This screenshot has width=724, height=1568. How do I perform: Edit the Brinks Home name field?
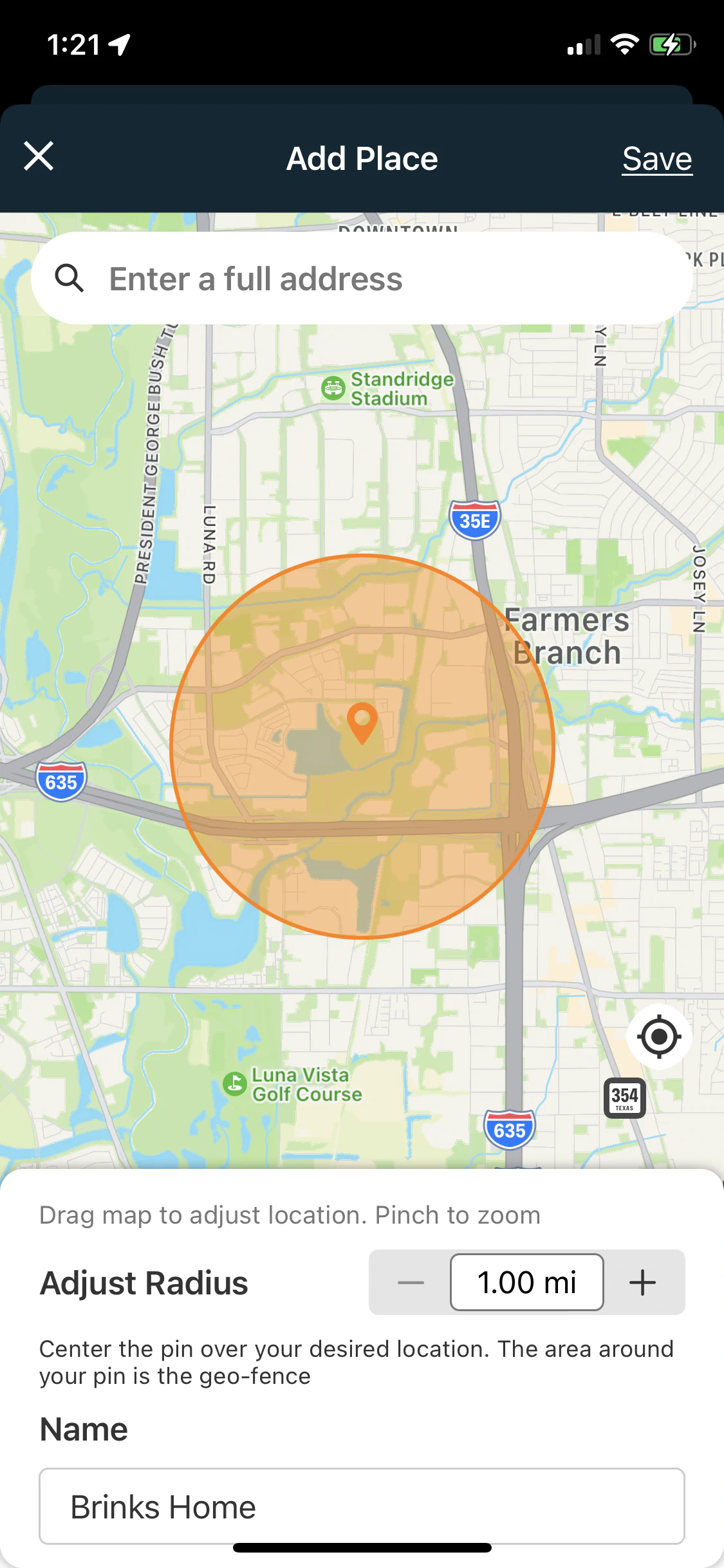[362, 1506]
